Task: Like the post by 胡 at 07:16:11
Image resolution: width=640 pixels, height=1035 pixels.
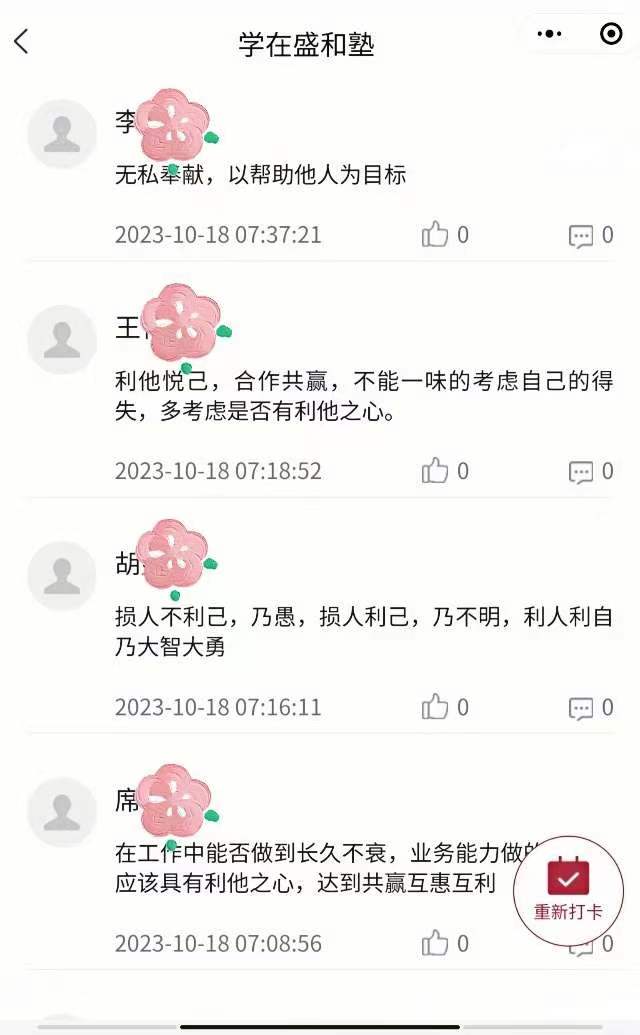Action: 436,707
